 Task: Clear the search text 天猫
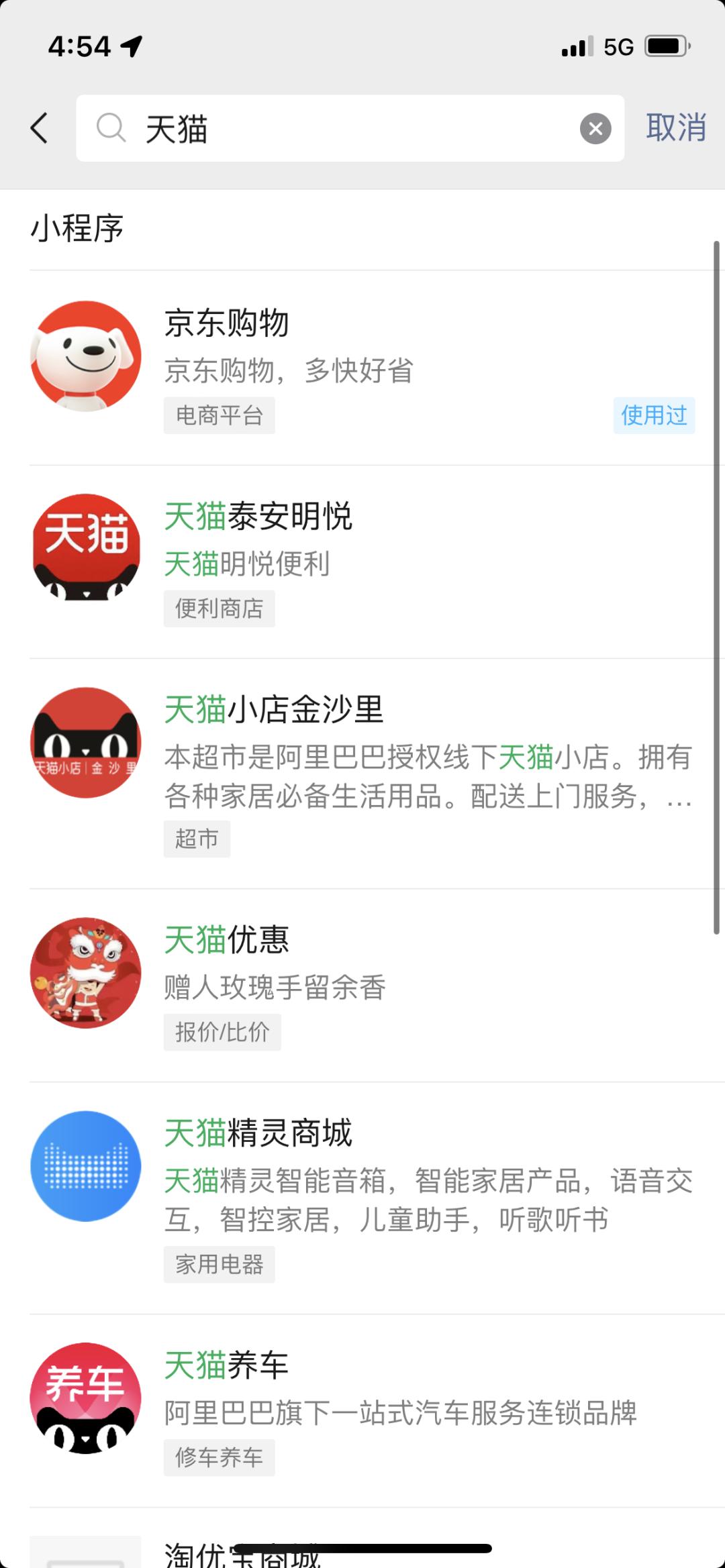595,129
